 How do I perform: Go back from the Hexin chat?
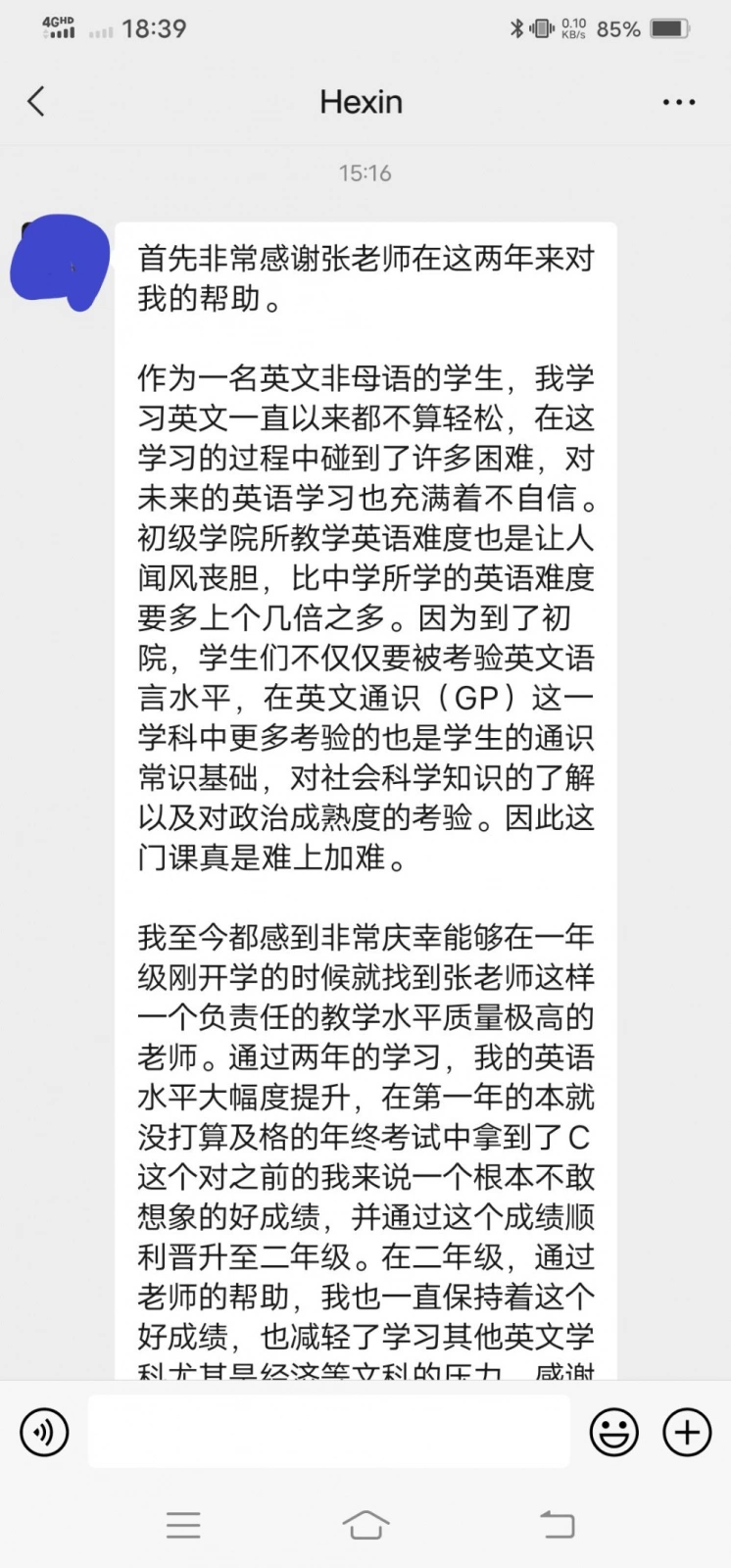[36, 101]
